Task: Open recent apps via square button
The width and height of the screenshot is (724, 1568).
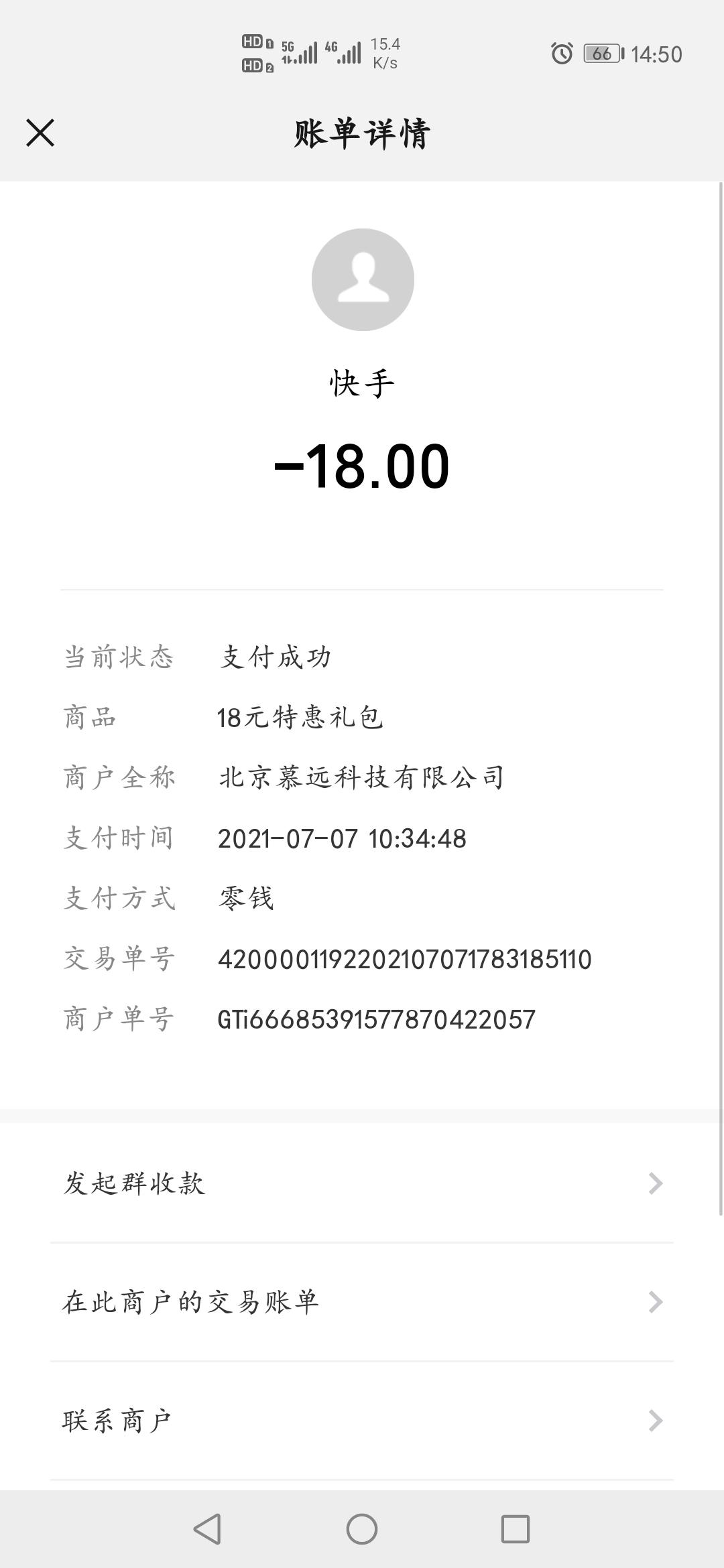Action: (516, 1529)
